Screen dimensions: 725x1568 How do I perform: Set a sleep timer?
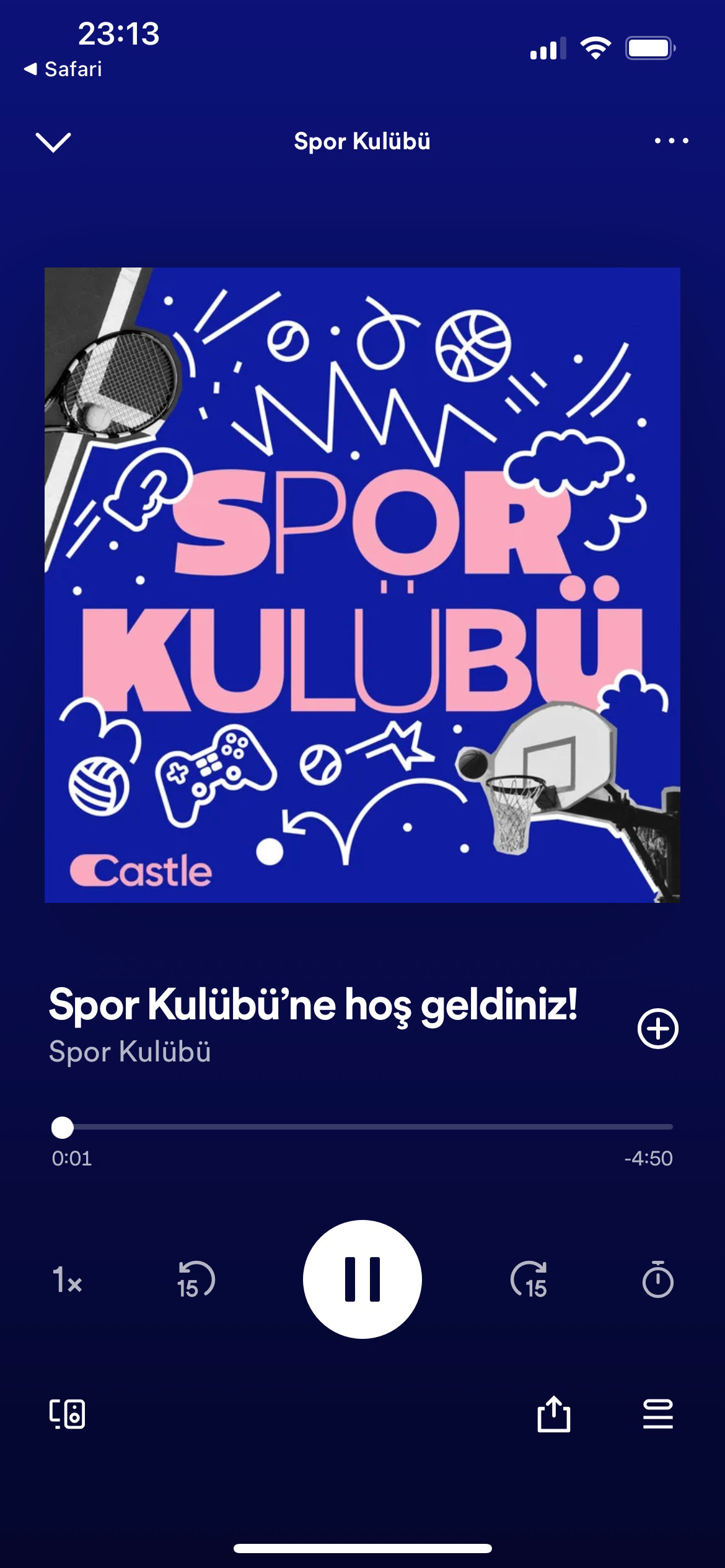pos(657,1279)
